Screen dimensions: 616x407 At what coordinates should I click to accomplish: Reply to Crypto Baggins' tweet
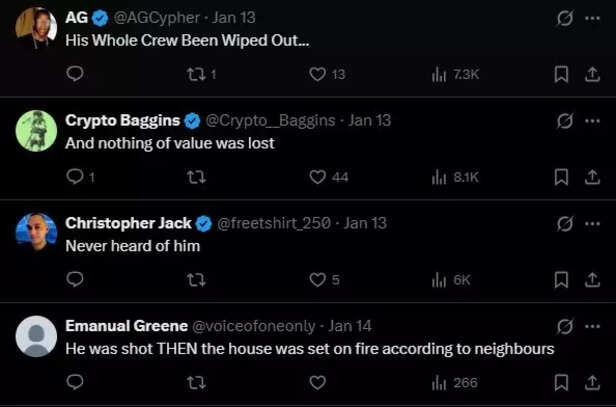[75, 177]
